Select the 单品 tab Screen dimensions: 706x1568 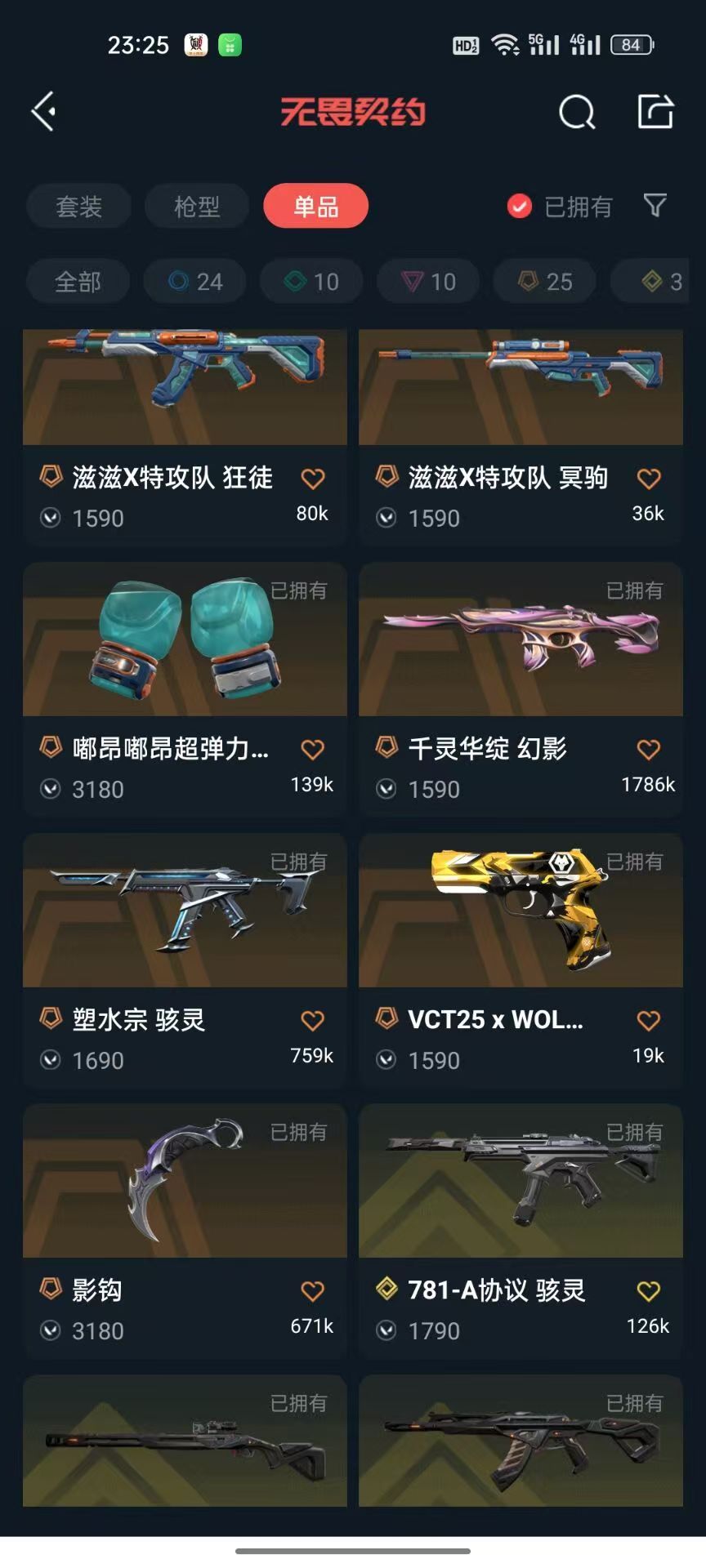tap(315, 207)
